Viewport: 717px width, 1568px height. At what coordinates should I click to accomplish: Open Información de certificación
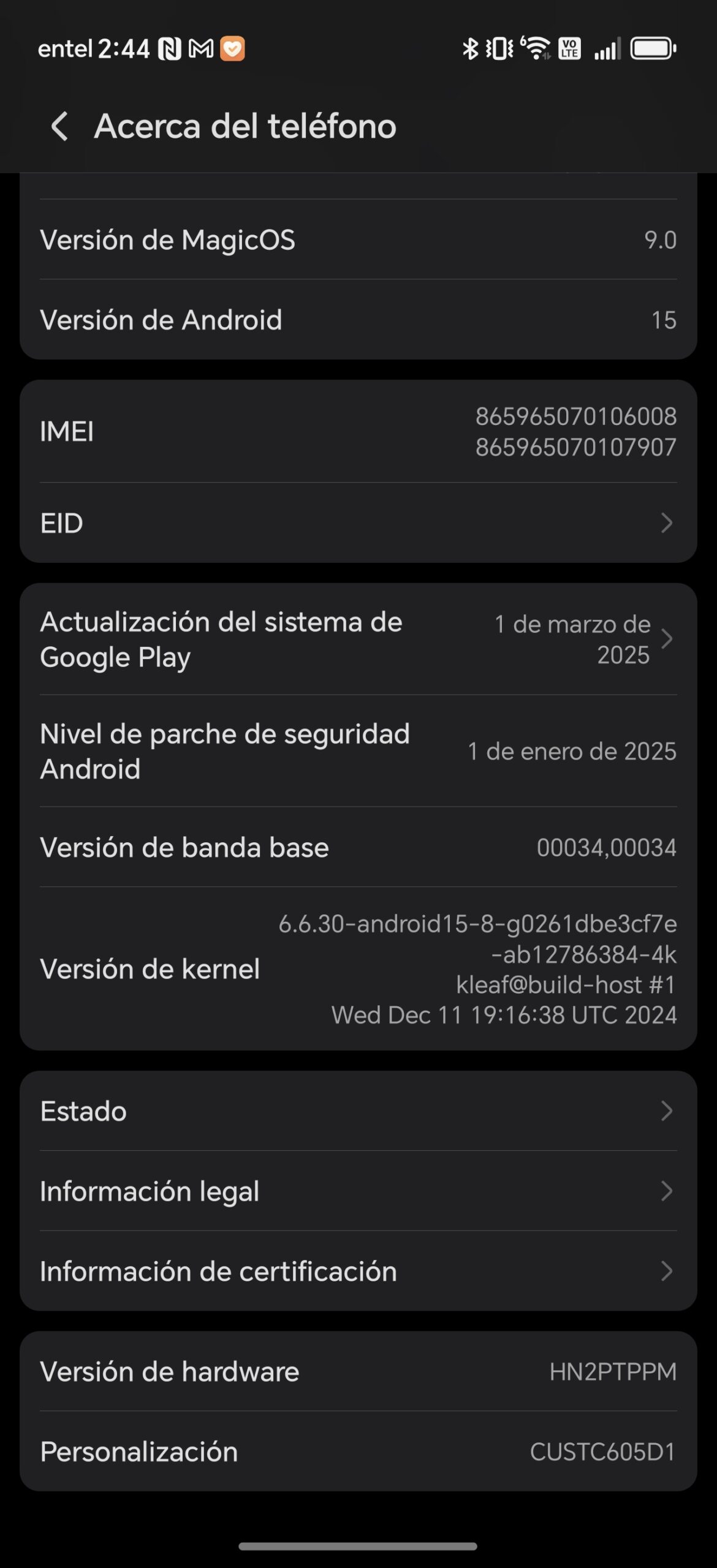click(x=358, y=1272)
